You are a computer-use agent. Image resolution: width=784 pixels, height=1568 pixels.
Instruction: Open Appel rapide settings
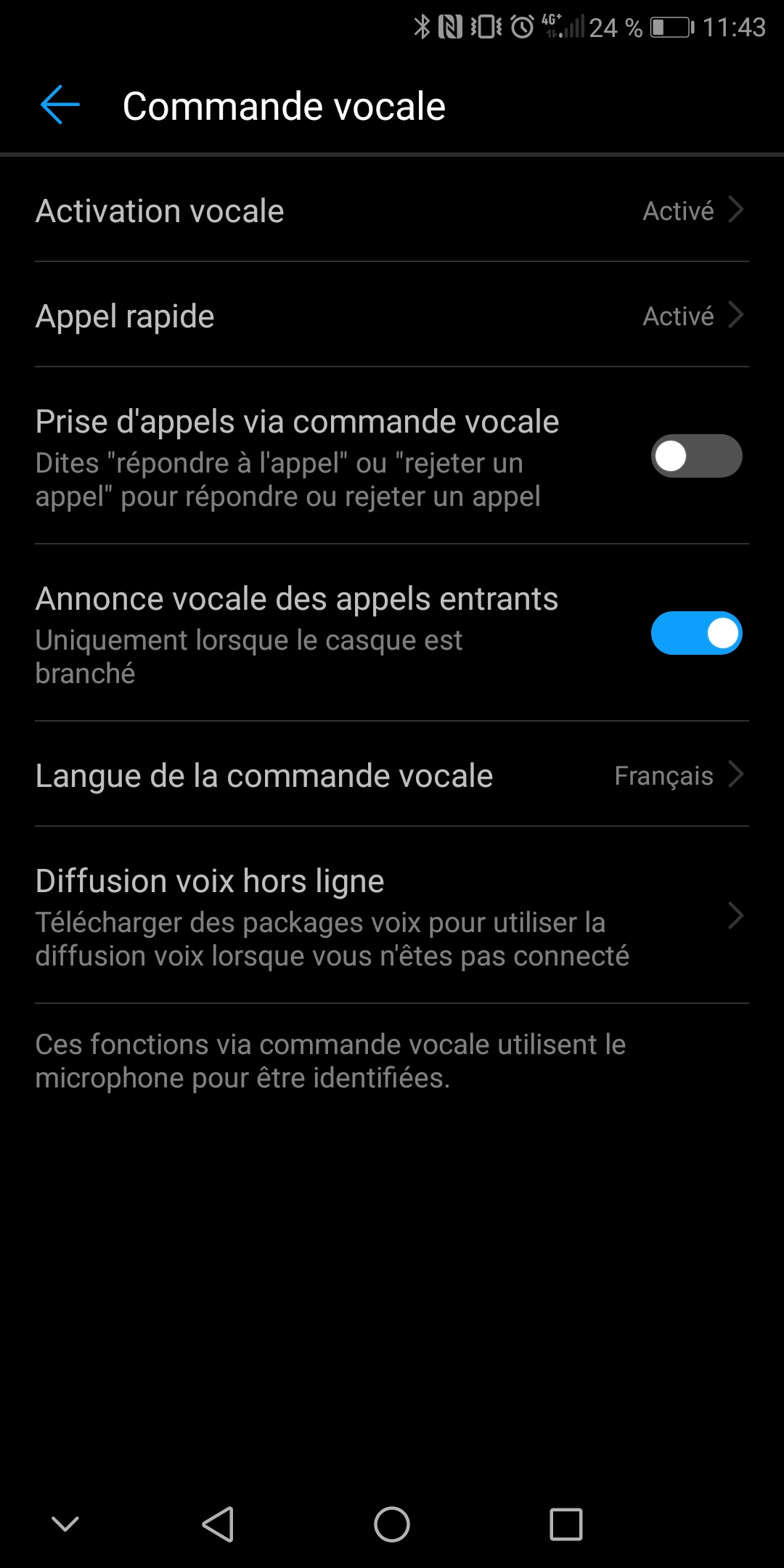392,316
